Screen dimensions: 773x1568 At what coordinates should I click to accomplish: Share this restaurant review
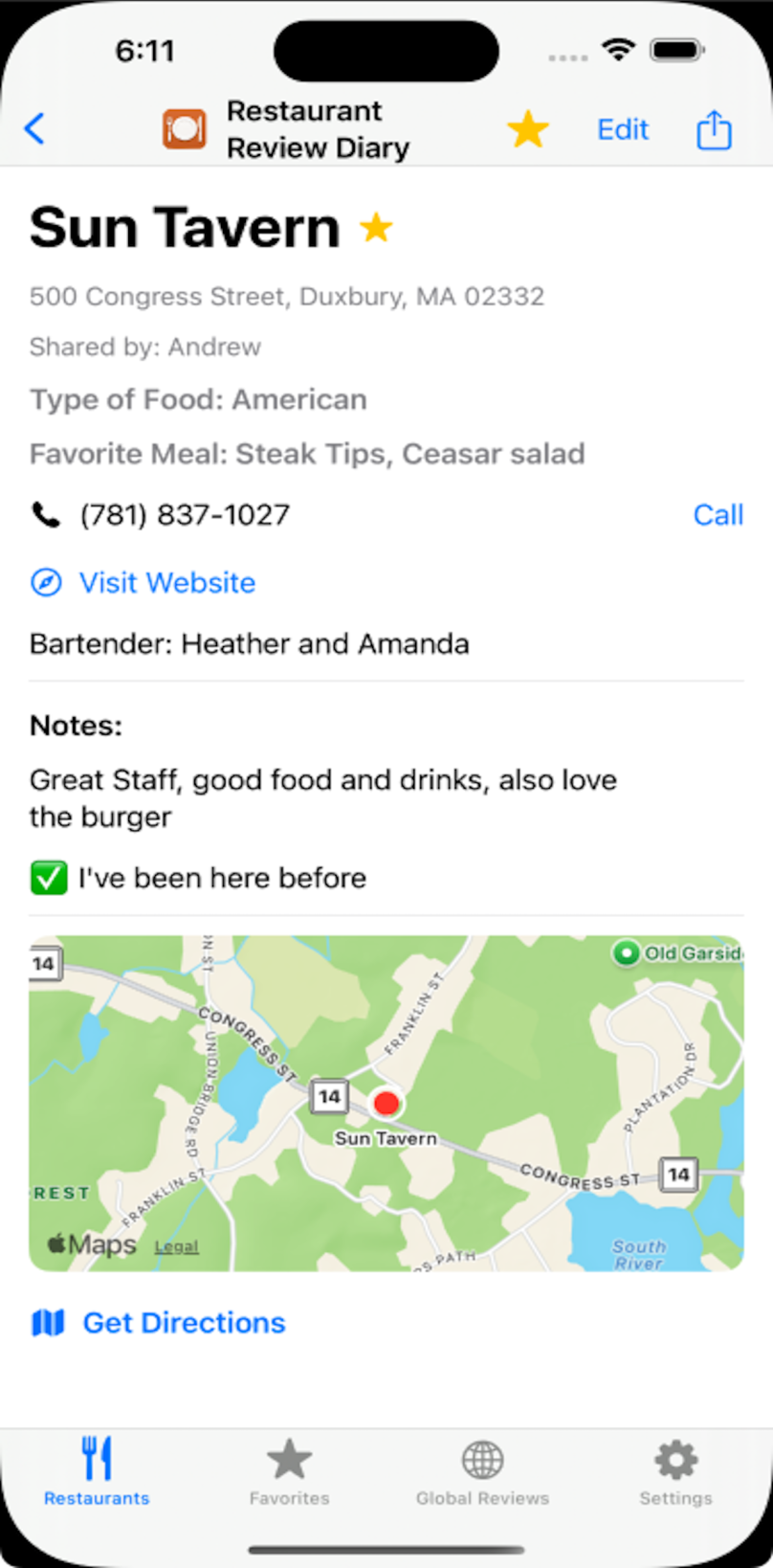[x=714, y=129]
